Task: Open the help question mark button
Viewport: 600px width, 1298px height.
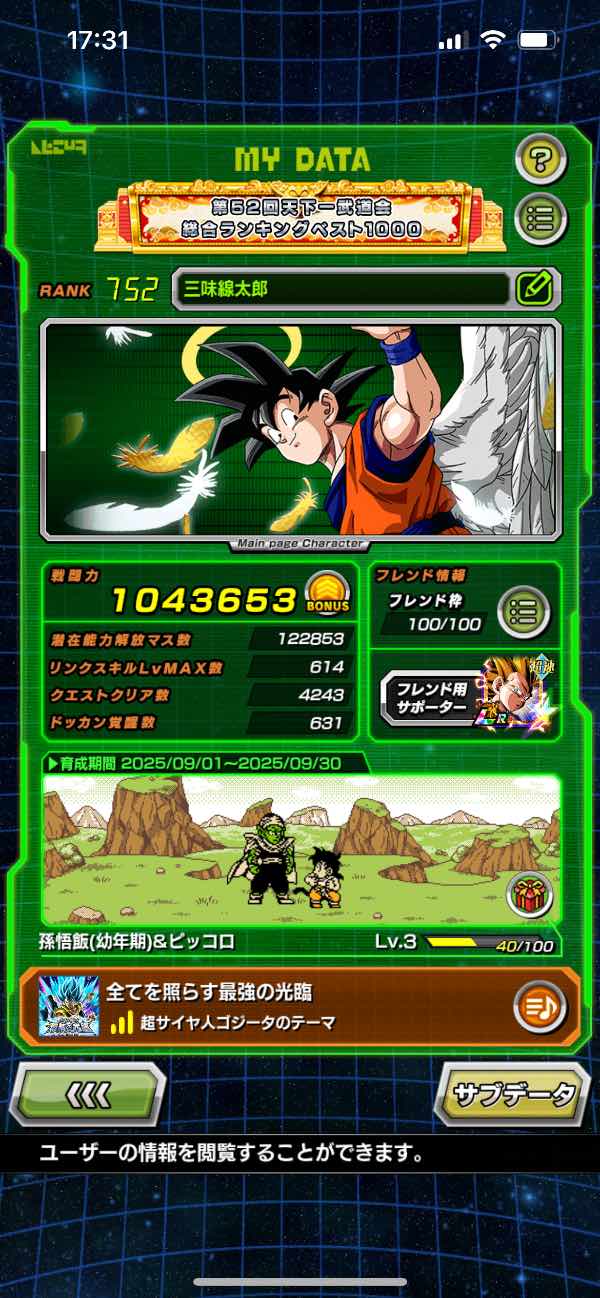Action: click(x=541, y=157)
